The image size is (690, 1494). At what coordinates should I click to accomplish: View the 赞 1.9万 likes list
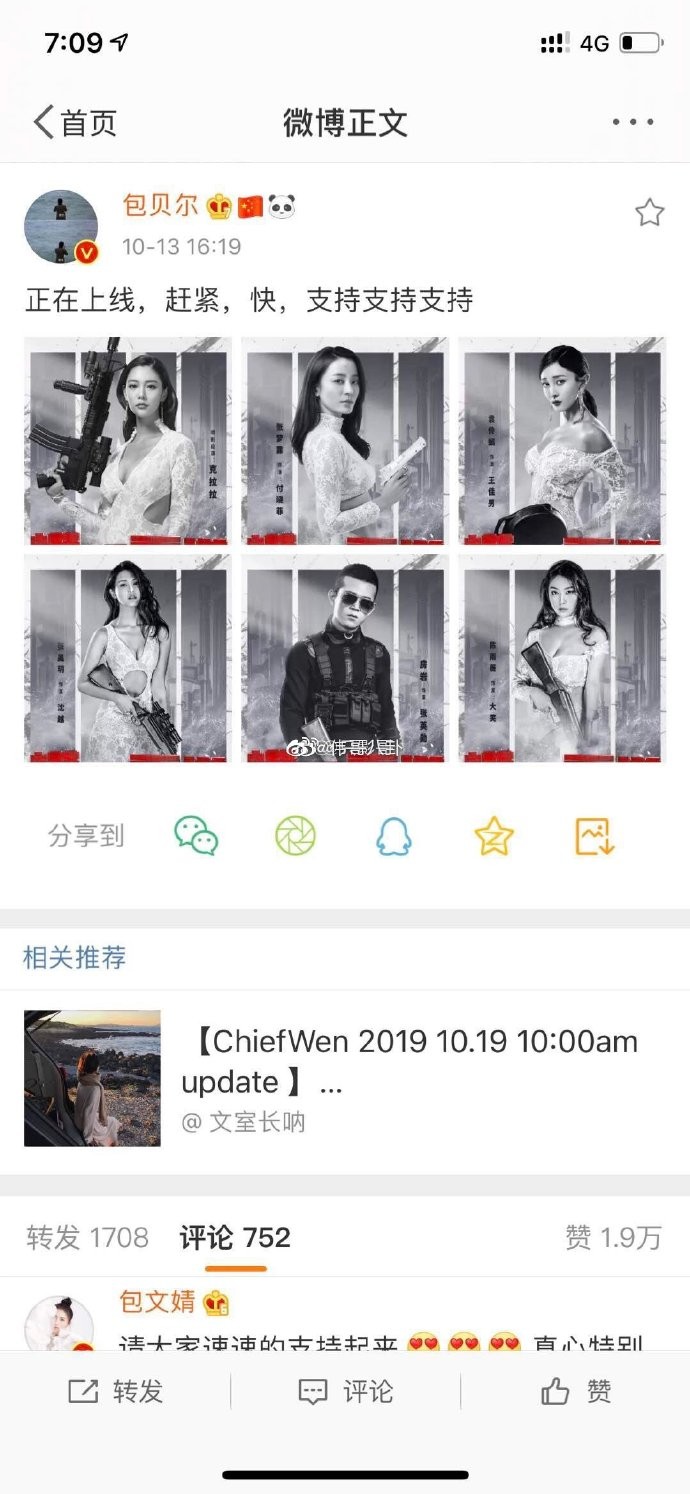[x=613, y=1238]
